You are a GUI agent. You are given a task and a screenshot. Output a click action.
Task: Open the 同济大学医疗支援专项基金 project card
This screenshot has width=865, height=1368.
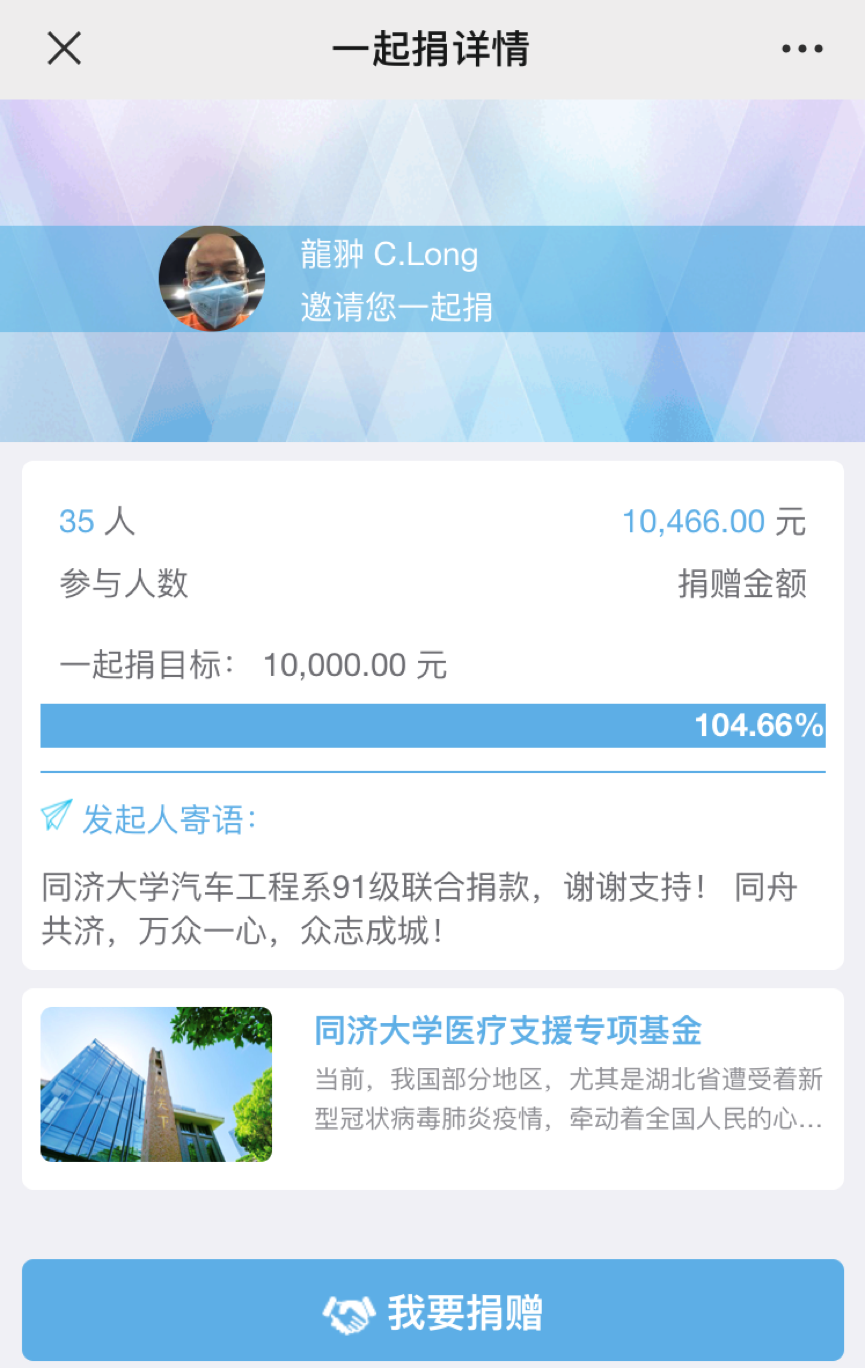(432, 1088)
